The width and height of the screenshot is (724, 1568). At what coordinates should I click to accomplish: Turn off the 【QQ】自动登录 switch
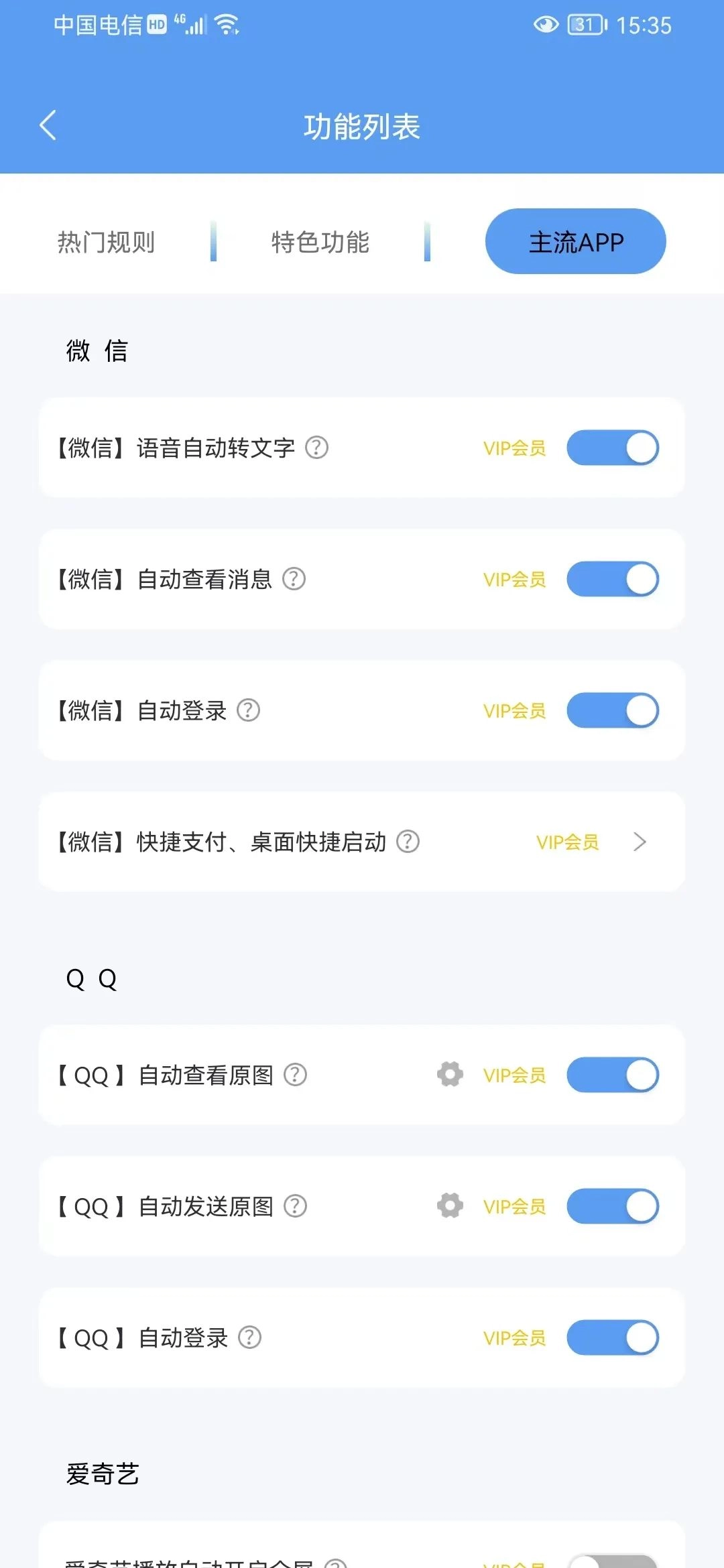[613, 1336]
